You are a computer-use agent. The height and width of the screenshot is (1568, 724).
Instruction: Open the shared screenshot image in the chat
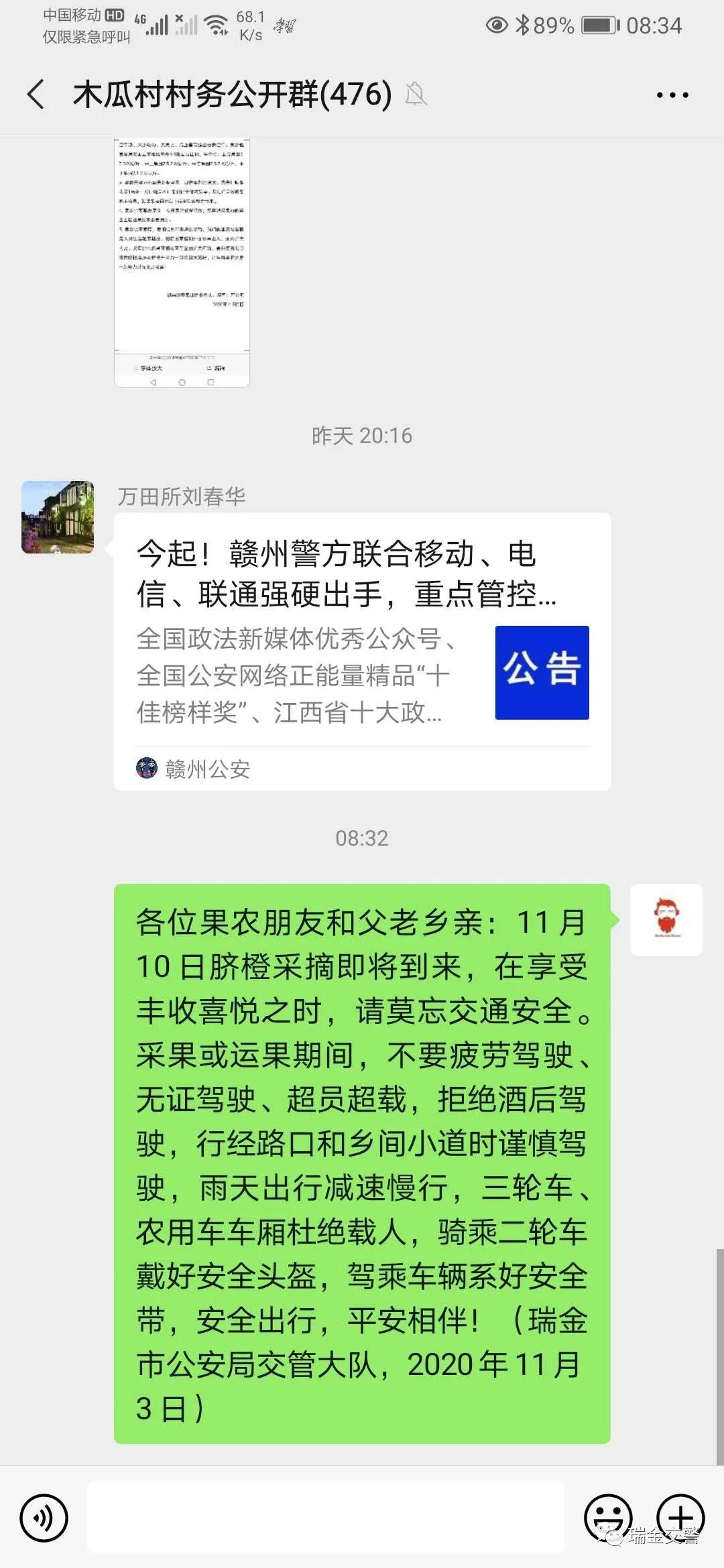tap(182, 261)
